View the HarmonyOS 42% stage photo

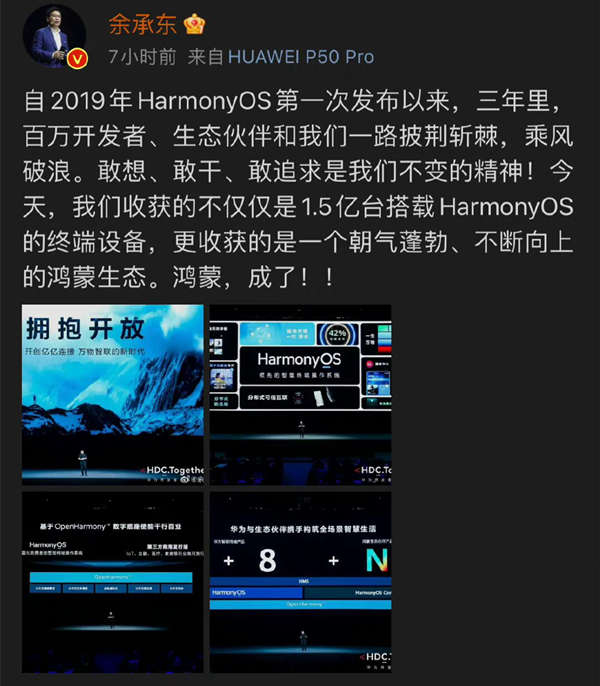tap(299, 394)
